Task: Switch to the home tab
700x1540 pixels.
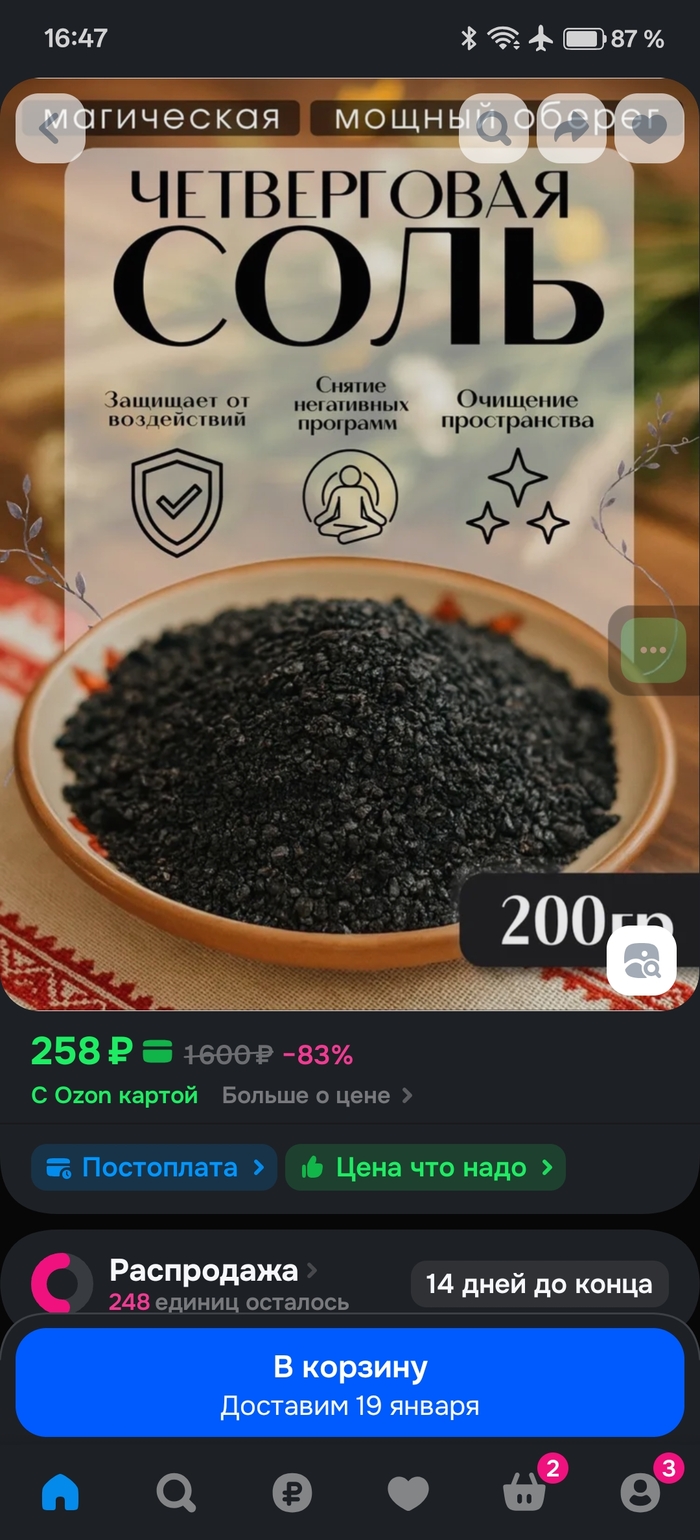Action: coord(60,1493)
